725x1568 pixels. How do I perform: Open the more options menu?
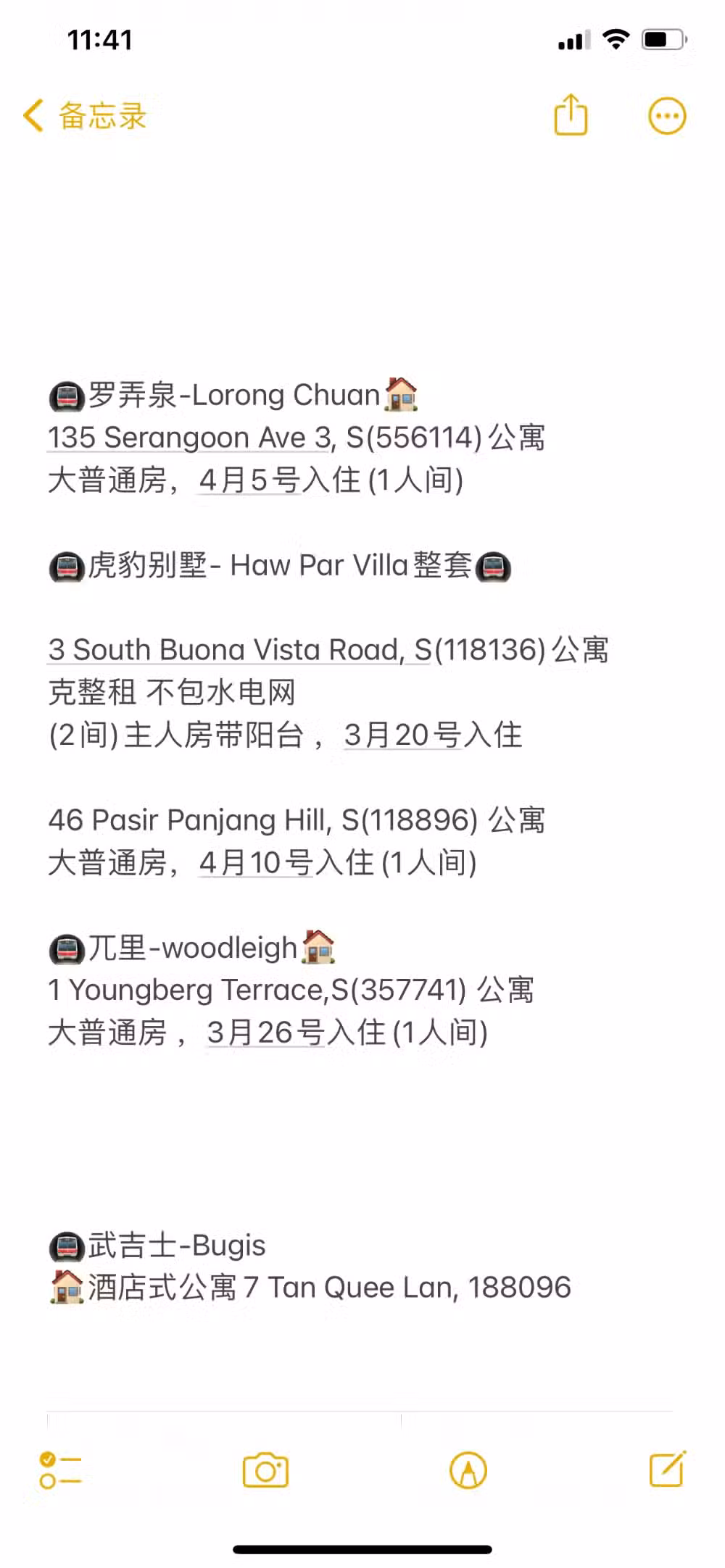pos(666,116)
